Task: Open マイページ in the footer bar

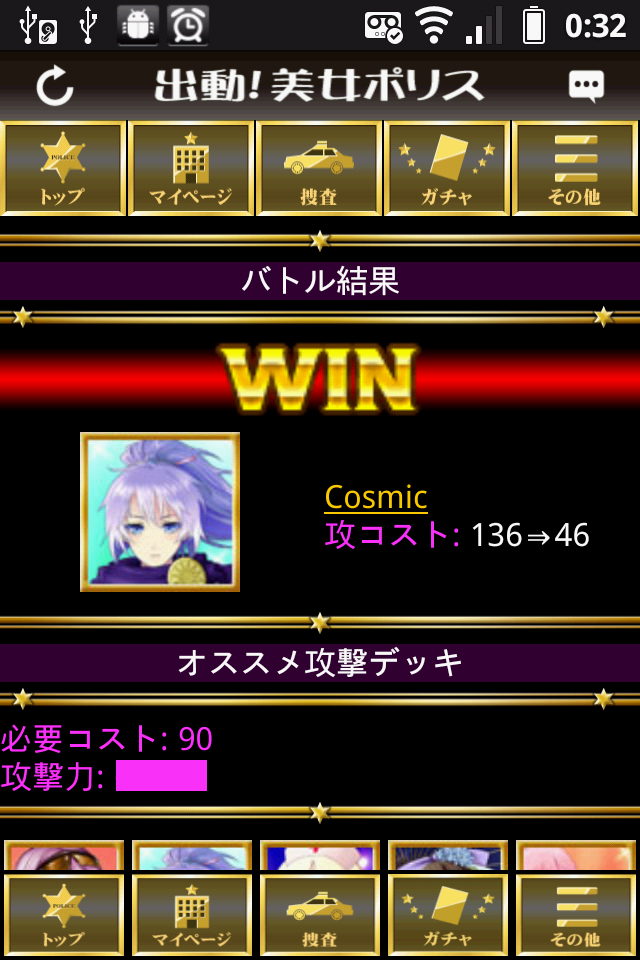Action: 191,915
